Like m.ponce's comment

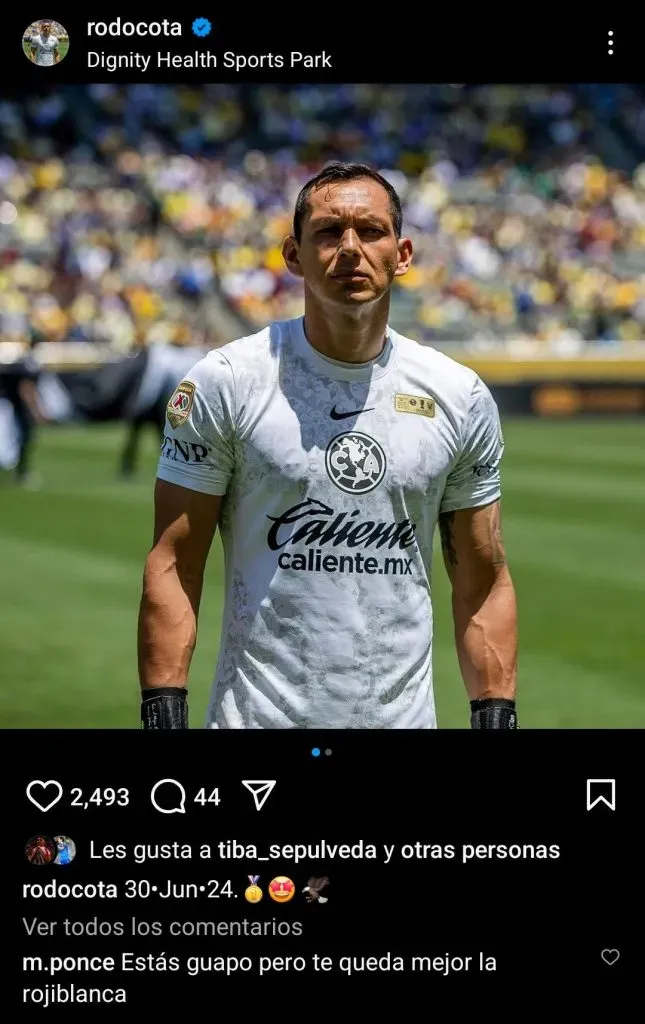point(610,957)
